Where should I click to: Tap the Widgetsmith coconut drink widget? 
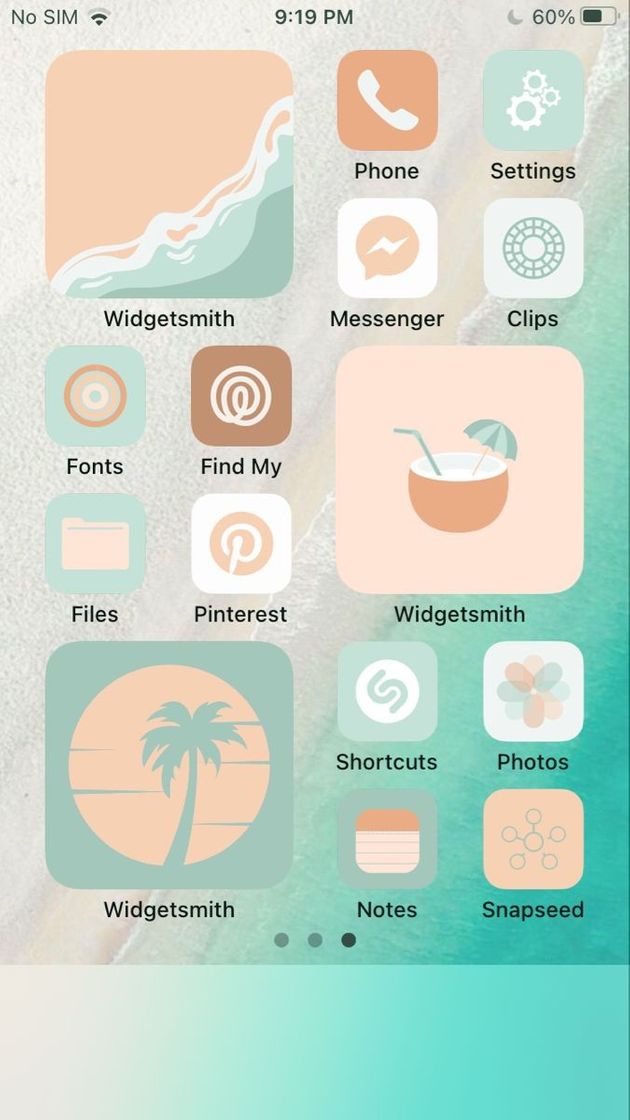[460, 470]
